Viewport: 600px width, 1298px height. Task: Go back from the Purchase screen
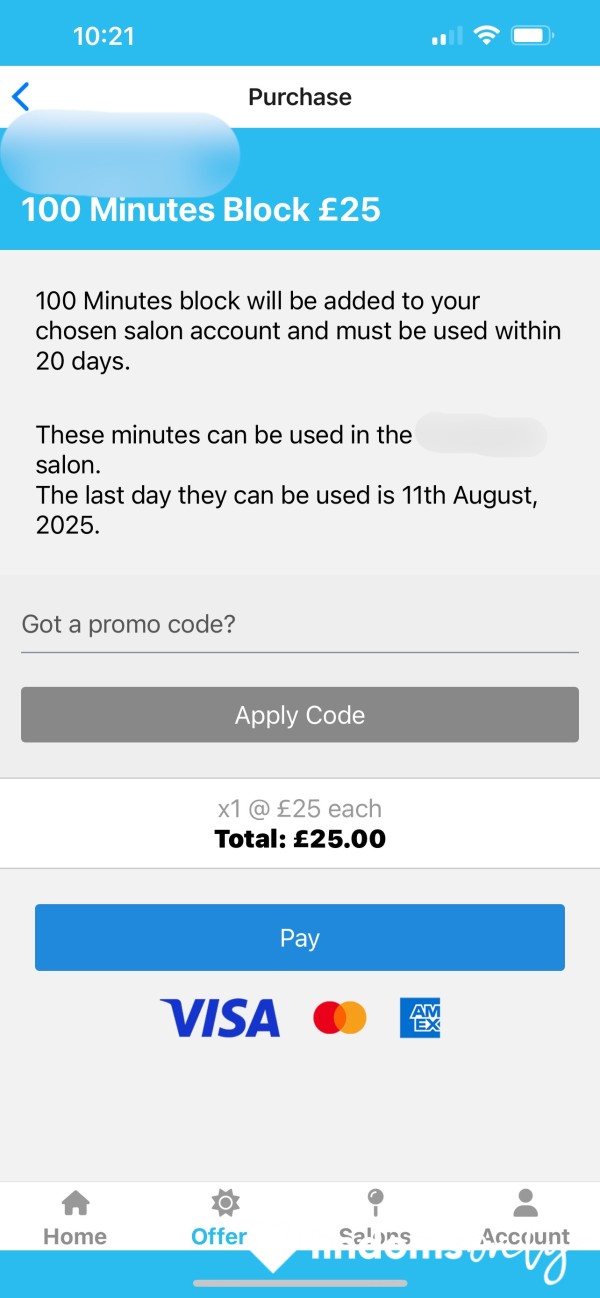[21, 97]
